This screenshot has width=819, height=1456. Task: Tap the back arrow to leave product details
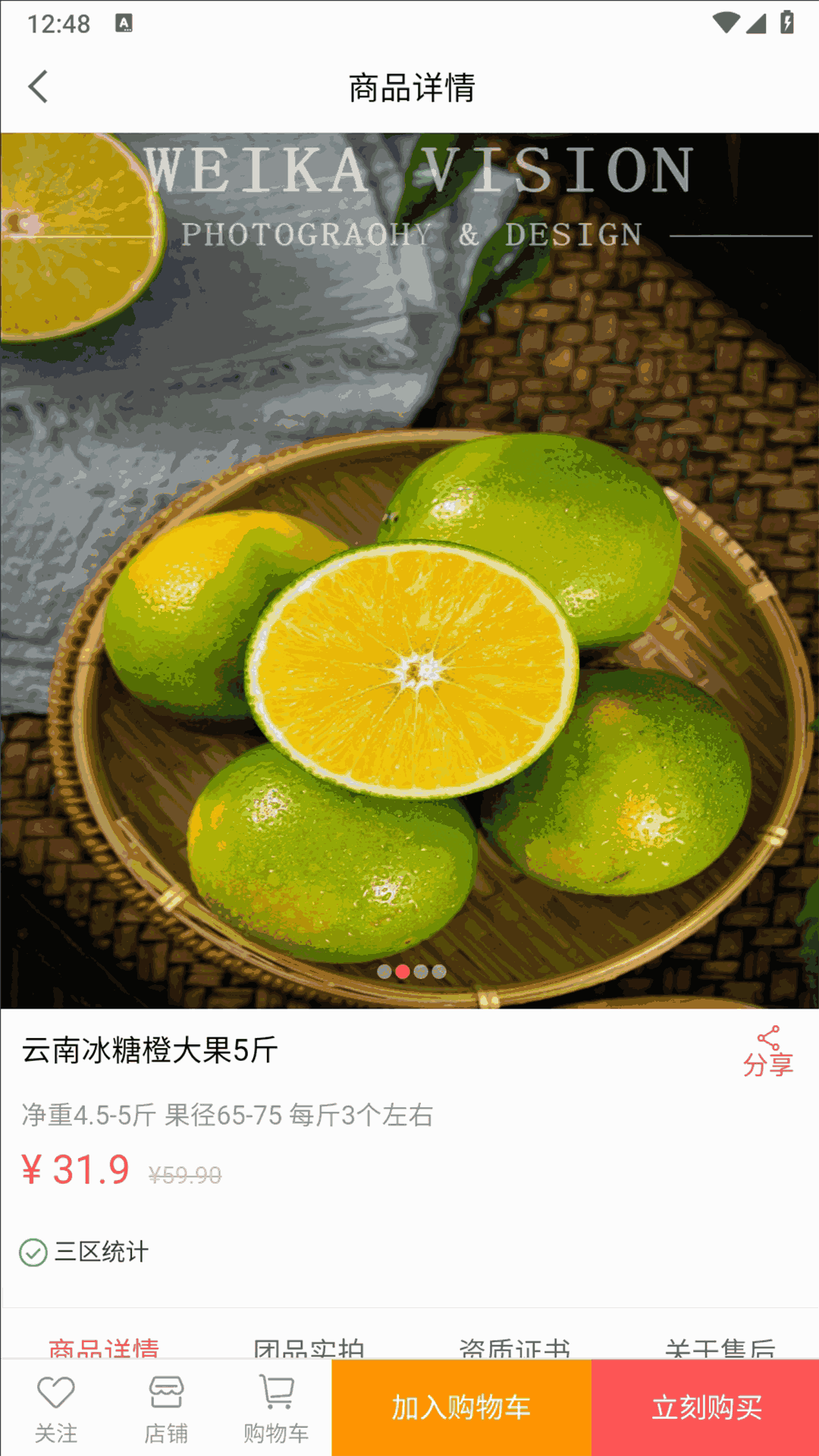pos(38,87)
